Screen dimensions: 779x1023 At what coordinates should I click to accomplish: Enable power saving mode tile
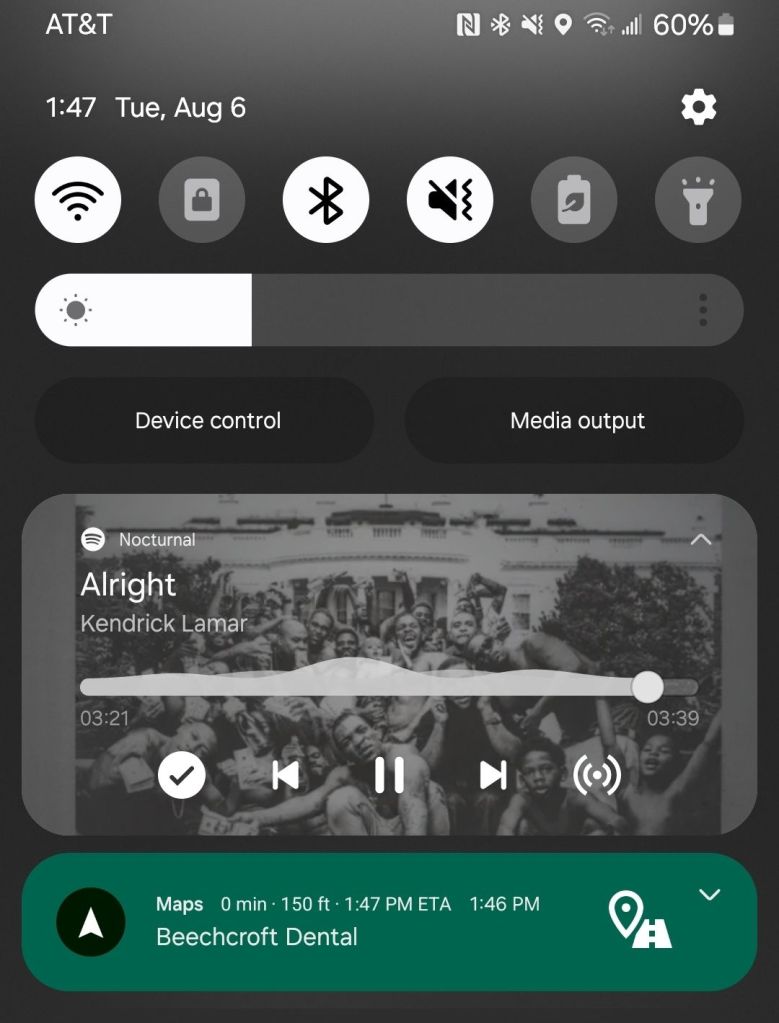pos(574,200)
